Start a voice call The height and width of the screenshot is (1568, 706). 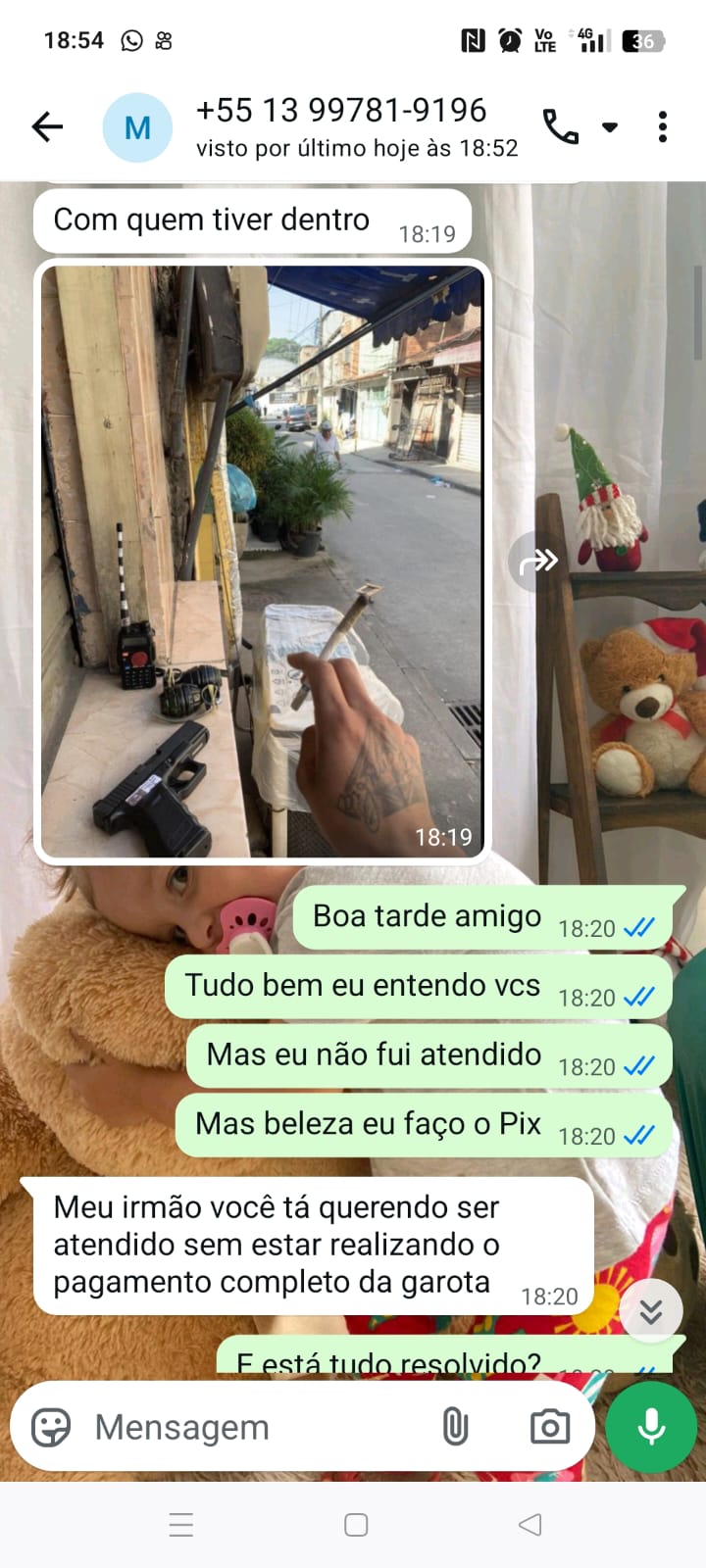click(560, 127)
